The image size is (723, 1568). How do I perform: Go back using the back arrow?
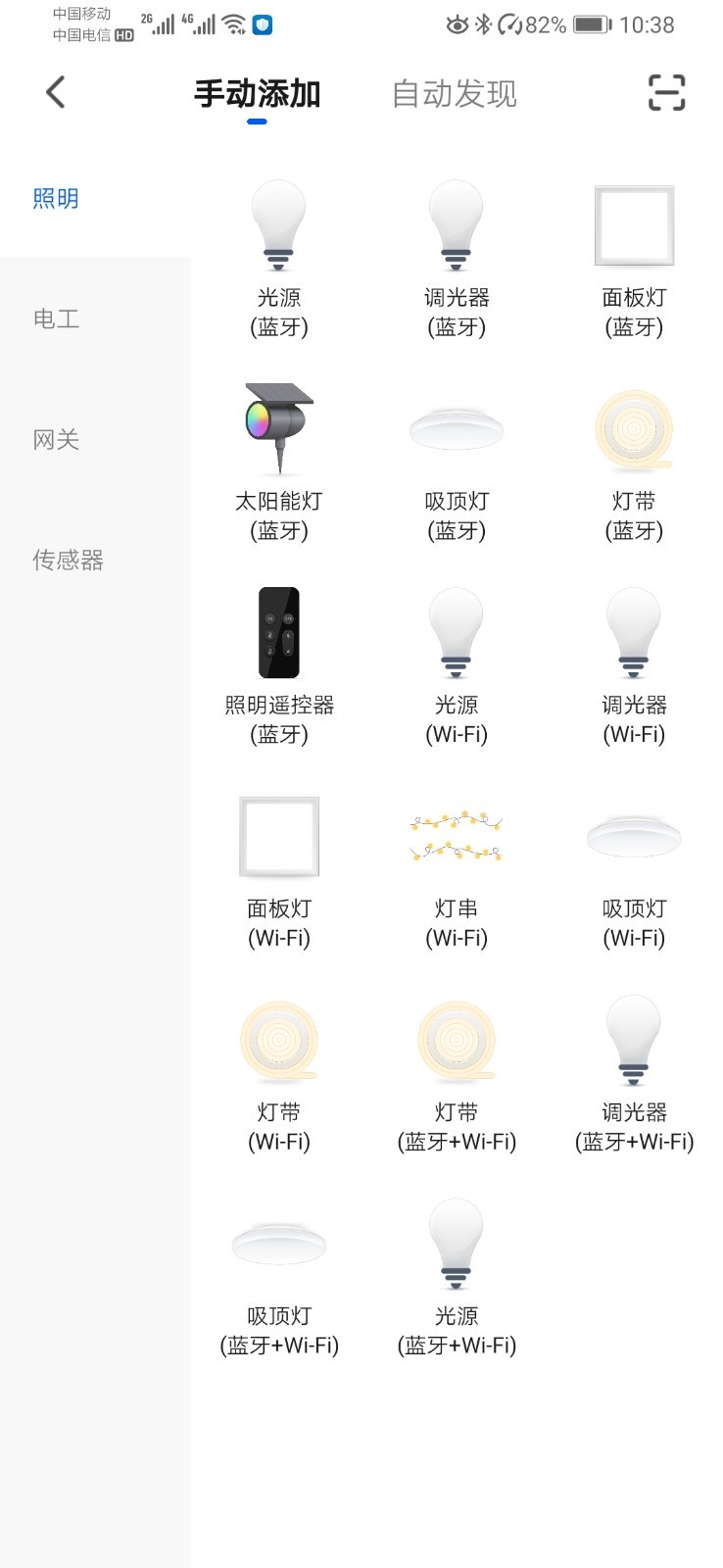click(56, 91)
